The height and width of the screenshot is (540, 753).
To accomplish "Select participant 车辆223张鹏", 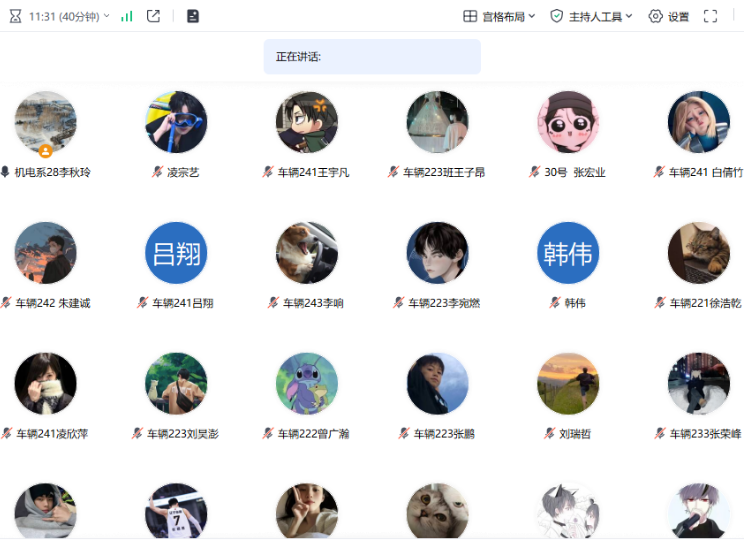I will [x=438, y=384].
